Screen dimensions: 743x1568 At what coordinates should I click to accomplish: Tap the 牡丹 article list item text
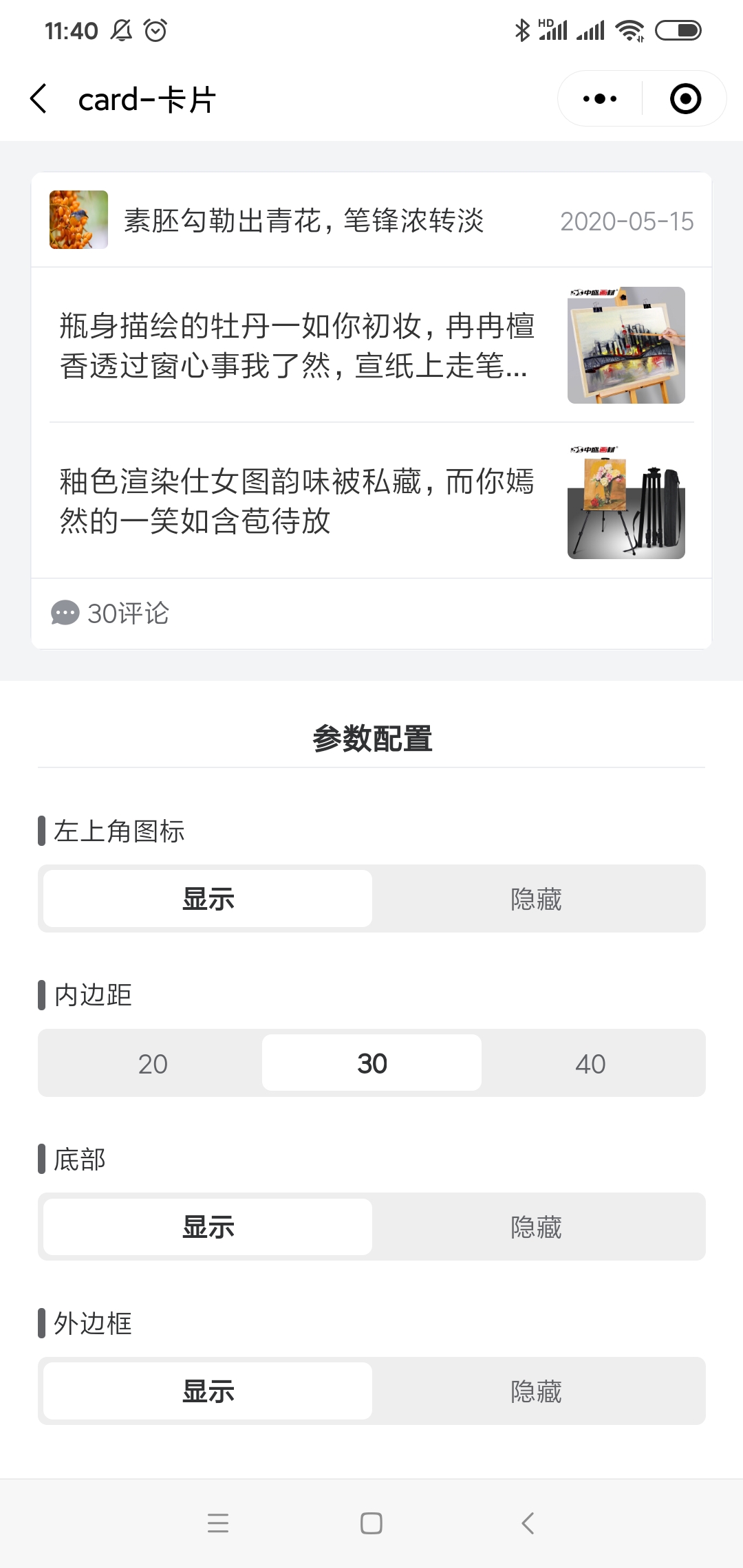296,346
